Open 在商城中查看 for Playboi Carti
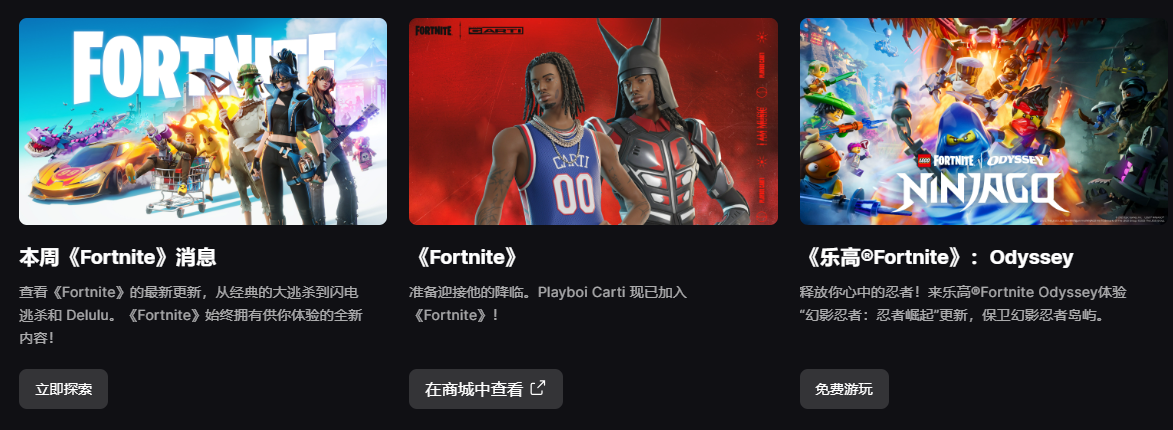Viewport: 1173px width, 430px height. (x=485, y=389)
